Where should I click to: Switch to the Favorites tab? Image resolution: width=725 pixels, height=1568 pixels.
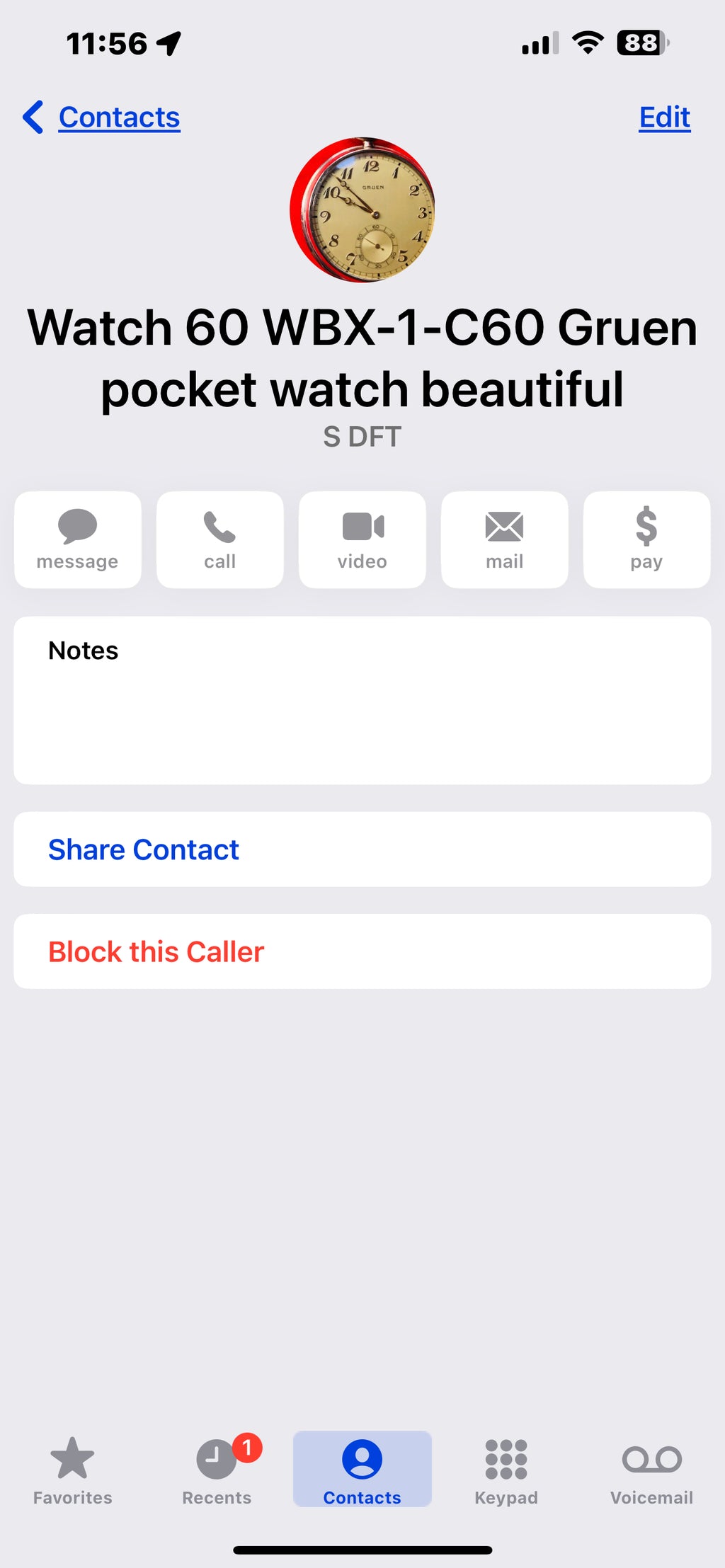pos(73,1470)
